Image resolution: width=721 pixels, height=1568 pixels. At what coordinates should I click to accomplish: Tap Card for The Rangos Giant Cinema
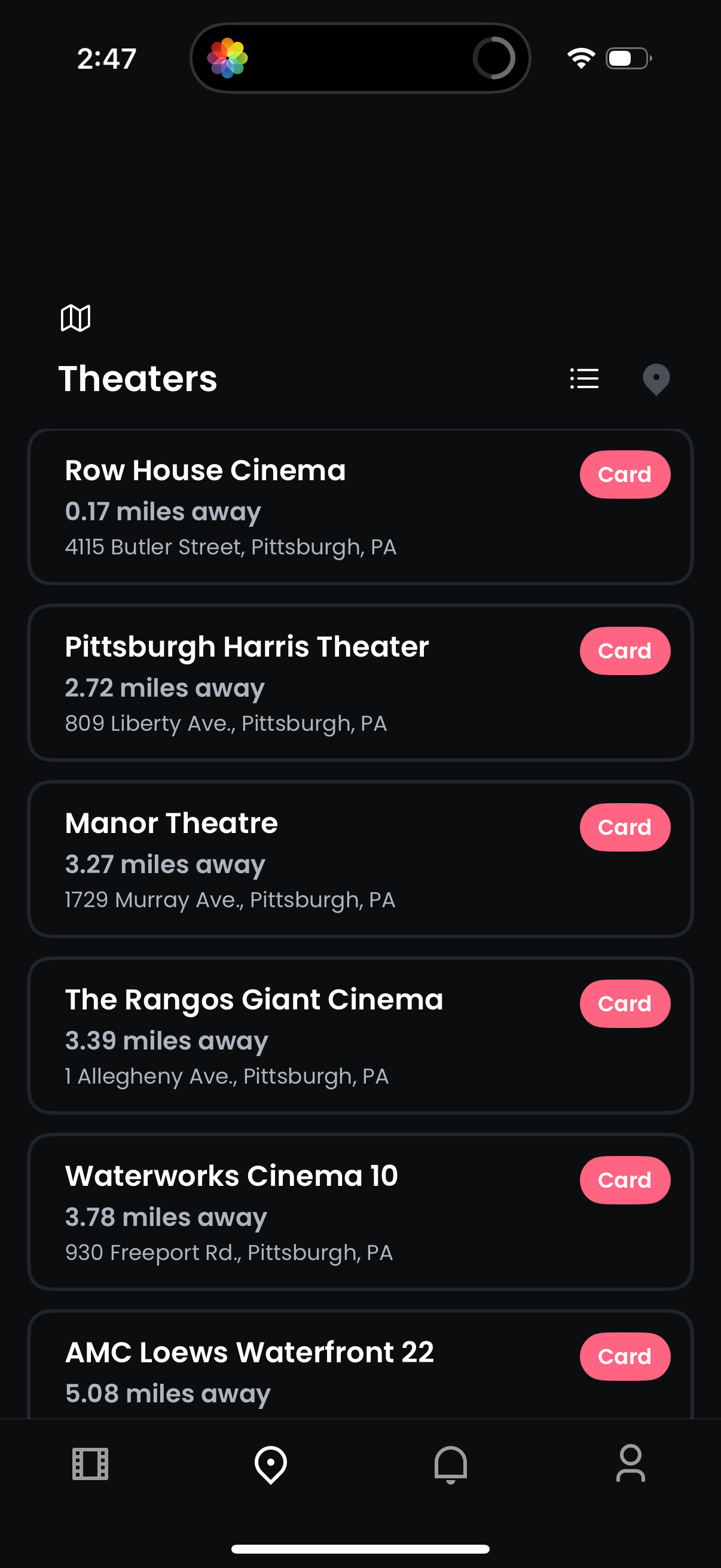pyautogui.click(x=625, y=1003)
